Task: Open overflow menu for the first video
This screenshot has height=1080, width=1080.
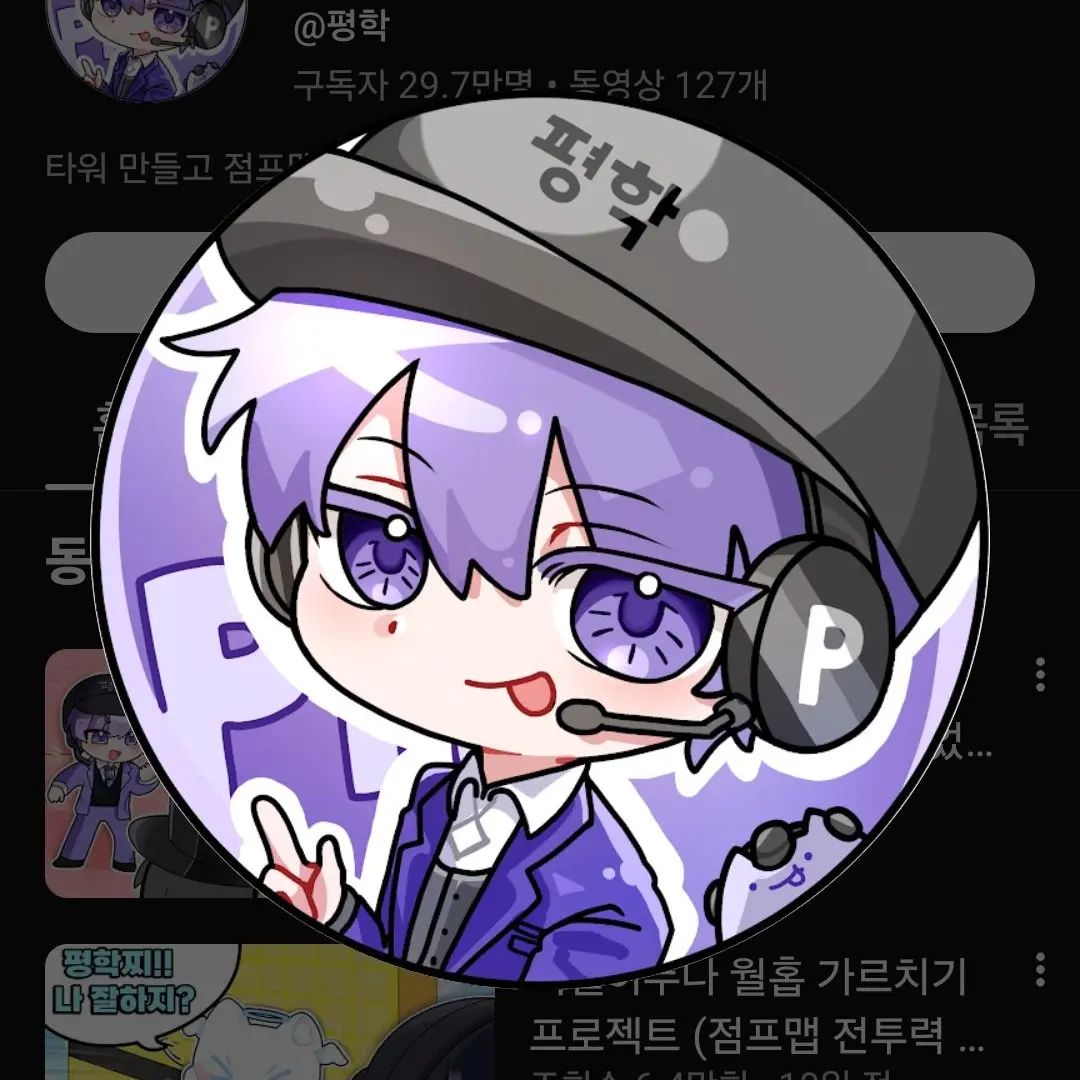Action: click(1040, 675)
